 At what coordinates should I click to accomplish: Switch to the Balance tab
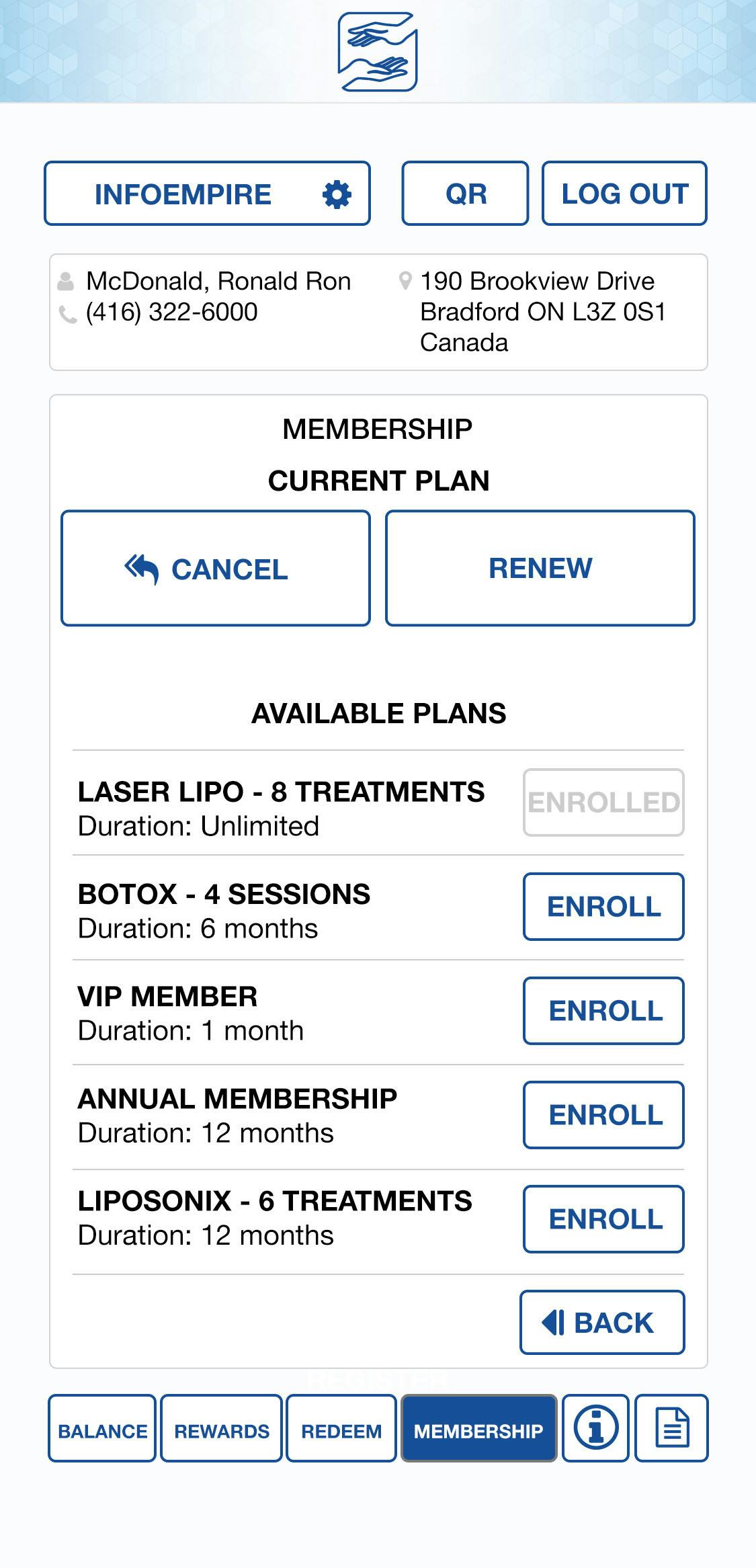[x=102, y=1429]
